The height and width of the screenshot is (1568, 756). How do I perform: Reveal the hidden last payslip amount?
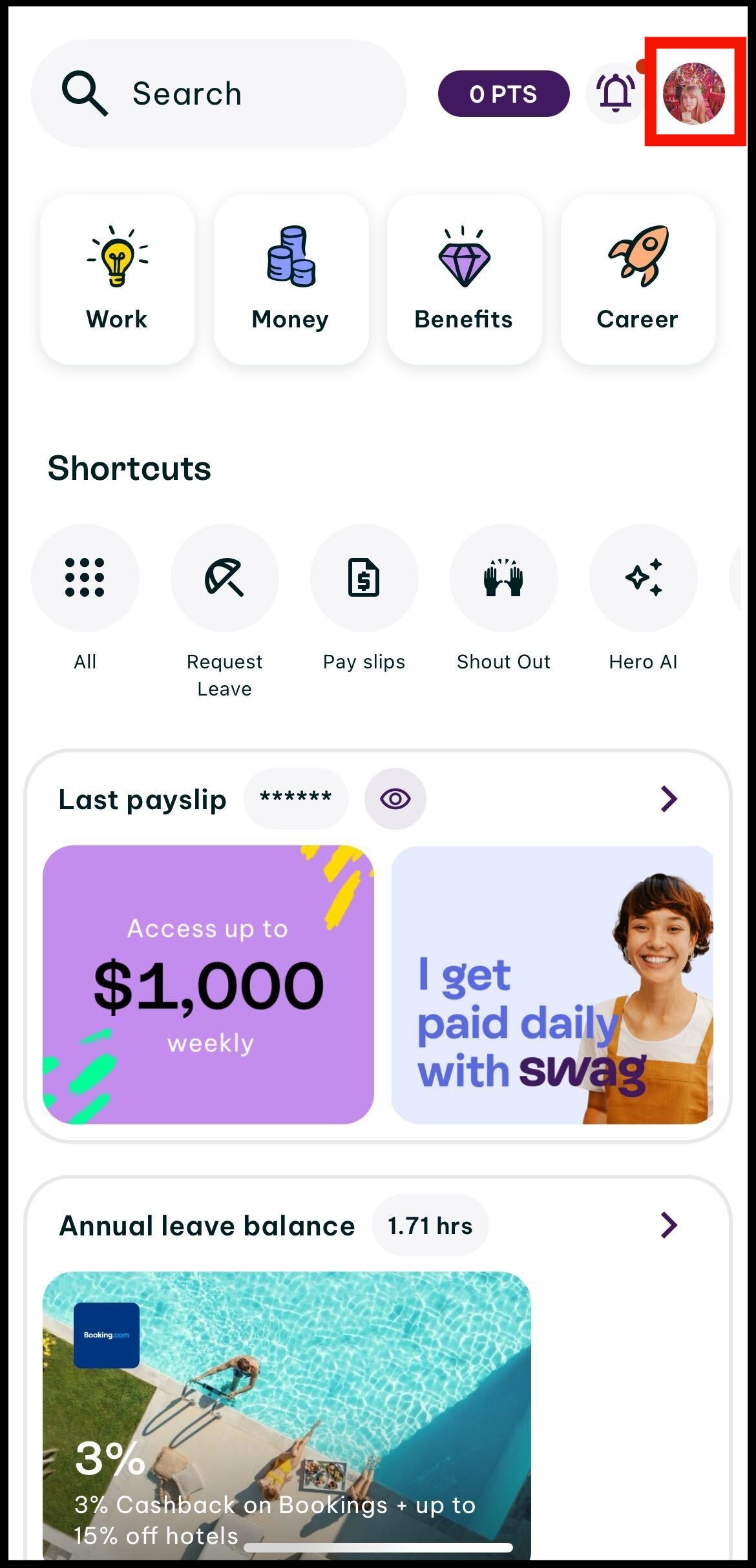395,799
